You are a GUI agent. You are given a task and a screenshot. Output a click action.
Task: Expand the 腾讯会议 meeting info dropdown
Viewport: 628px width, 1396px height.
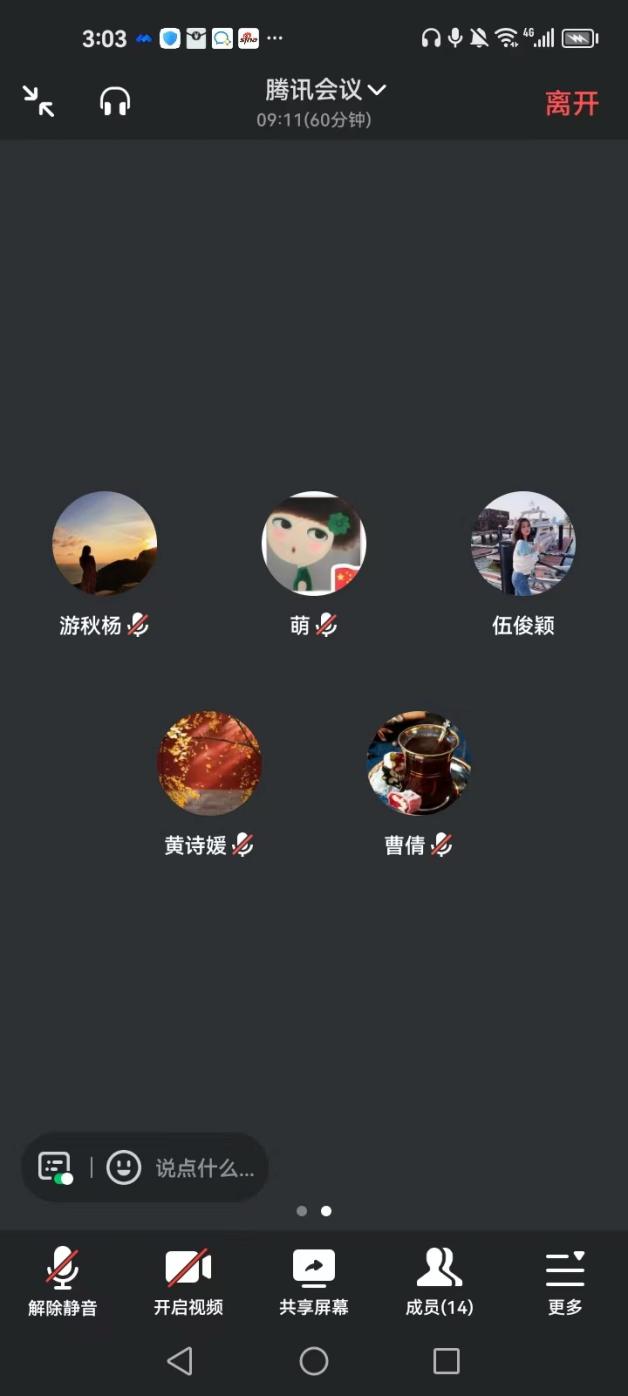[x=325, y=90]
